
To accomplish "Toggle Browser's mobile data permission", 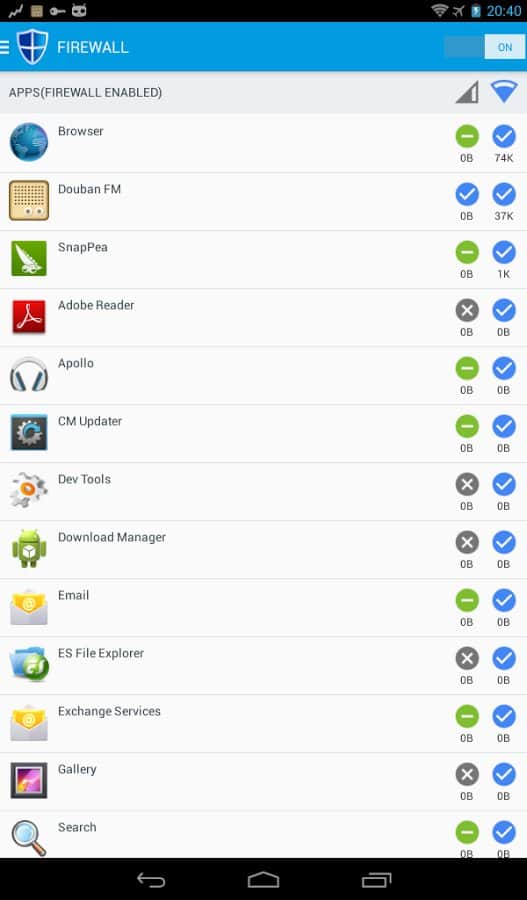I will click(467, 137).
